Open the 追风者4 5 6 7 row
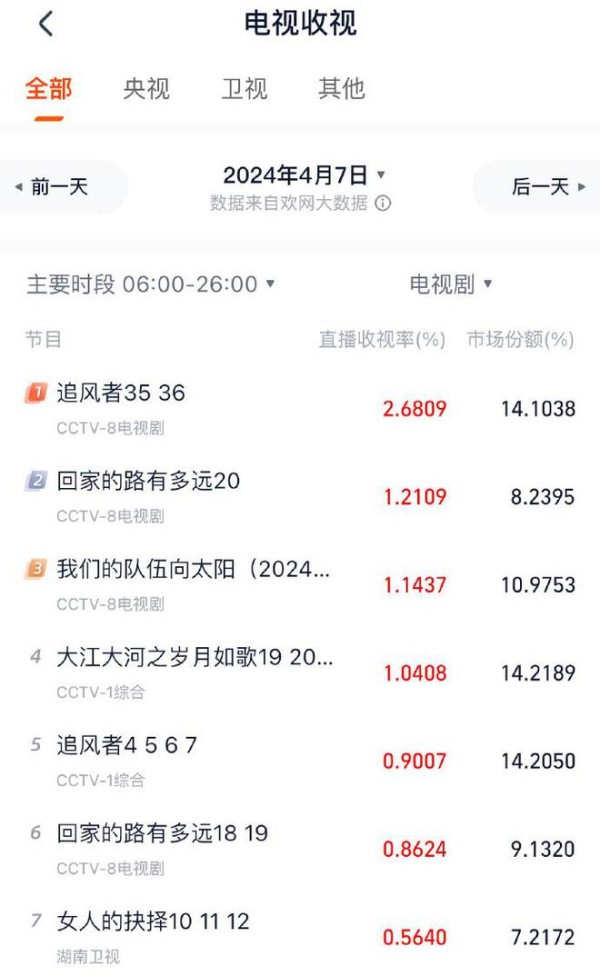 (300, 761)
